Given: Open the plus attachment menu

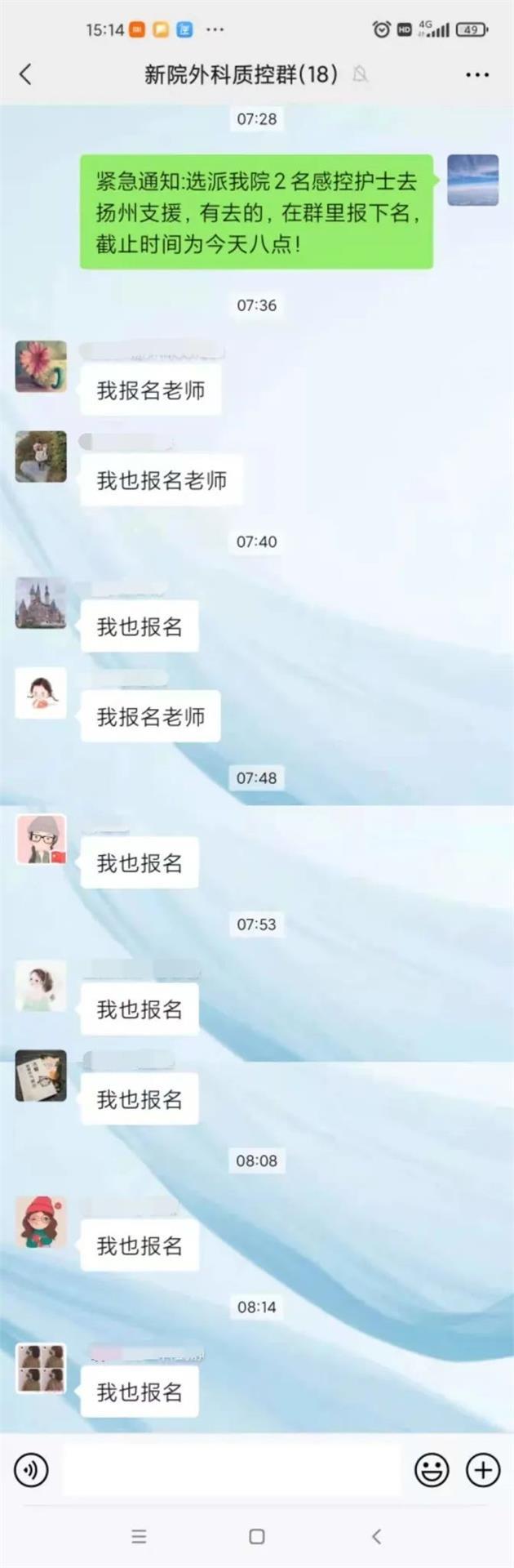Looking at the screenshot, I should pyautogui.click(x=482, y=1470).
